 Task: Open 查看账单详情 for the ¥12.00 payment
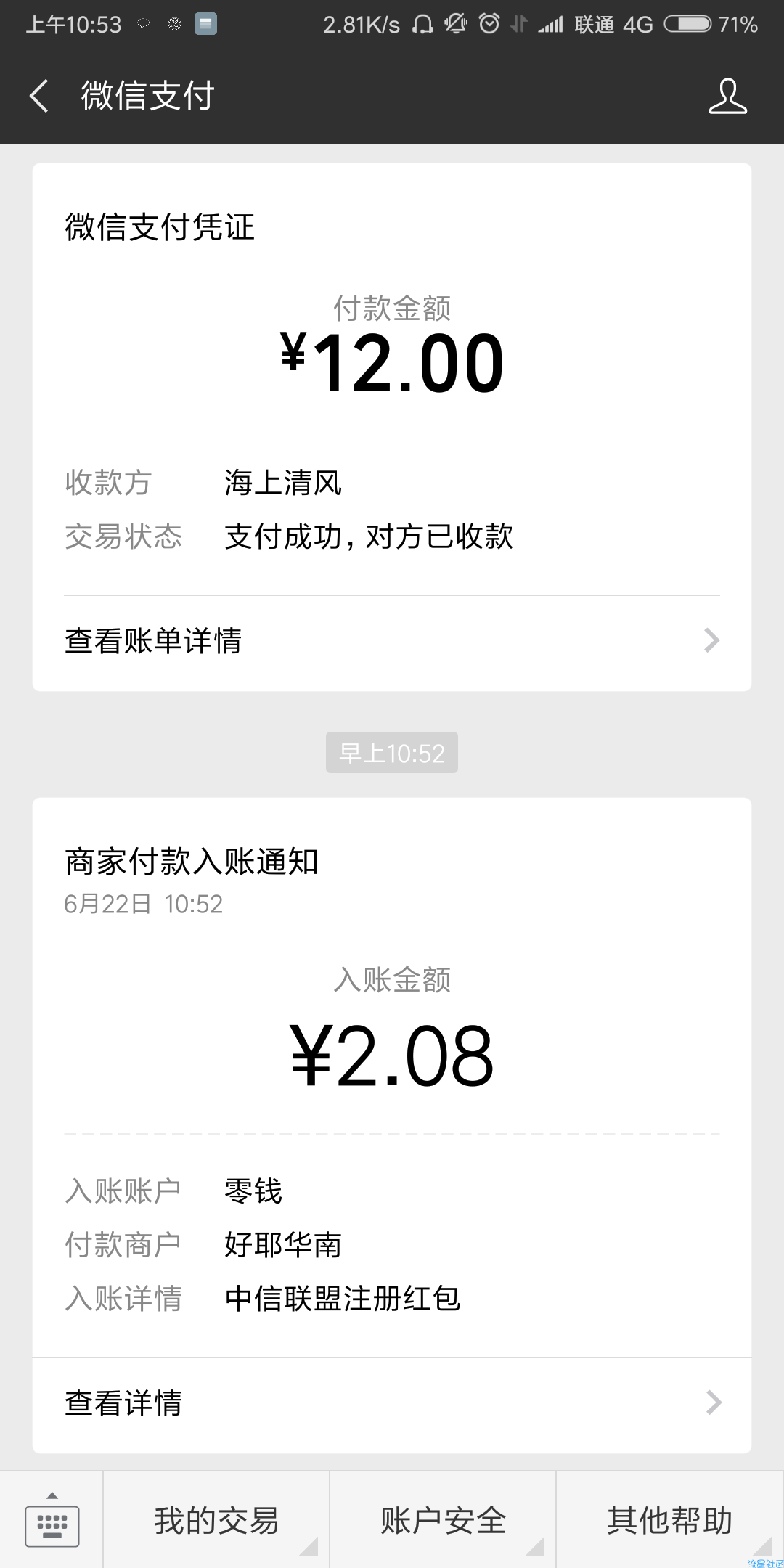tap(392, 641)
